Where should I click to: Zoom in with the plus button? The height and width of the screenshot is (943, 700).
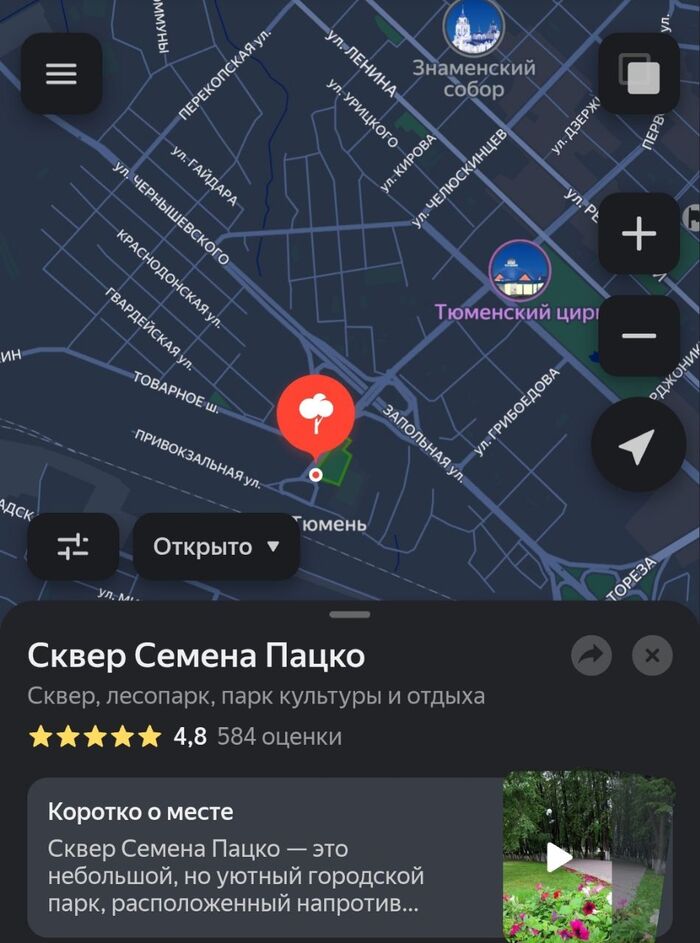tap(639, 234)
